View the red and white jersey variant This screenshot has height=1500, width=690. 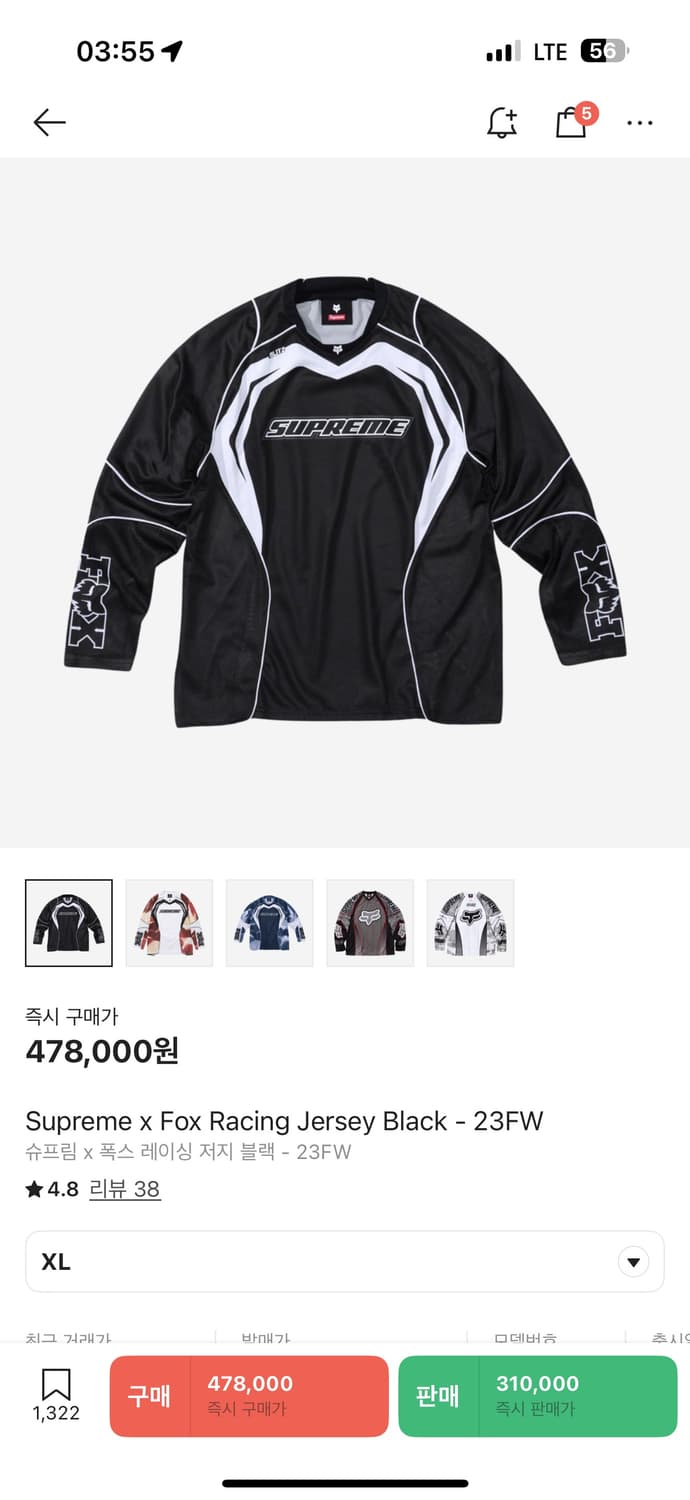click(169, 923)
